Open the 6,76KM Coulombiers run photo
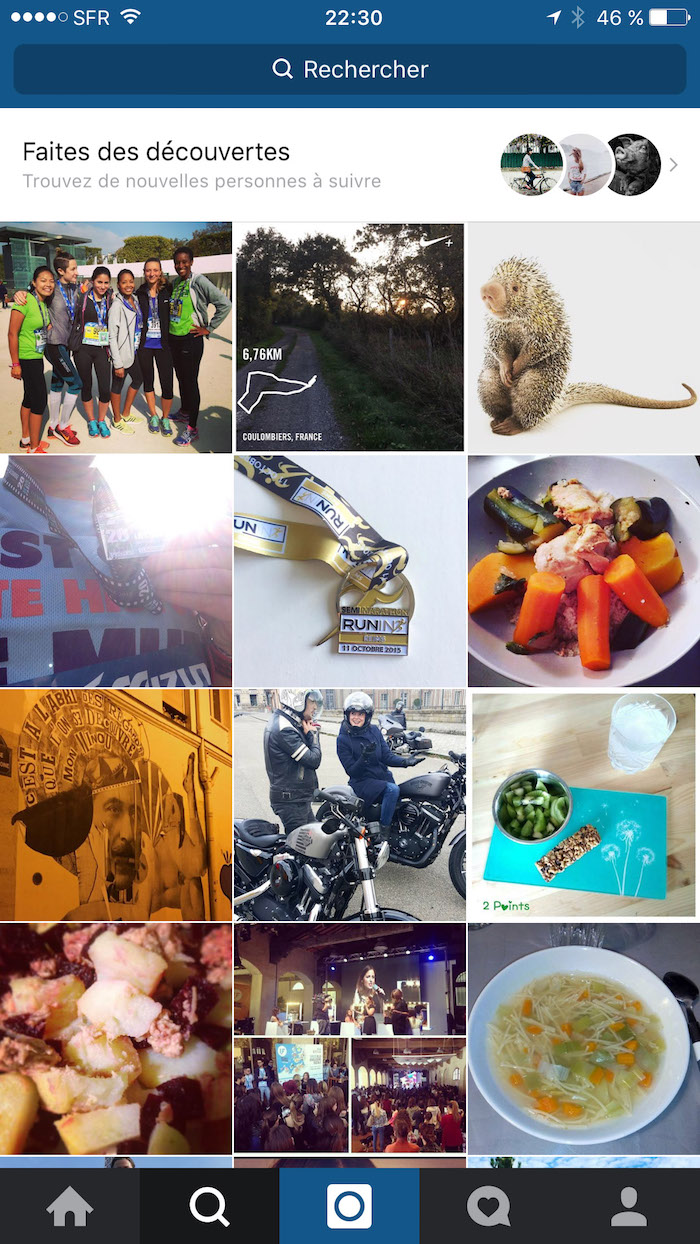The width and height of the screenshot is (700, 1244). coord(349,337)
